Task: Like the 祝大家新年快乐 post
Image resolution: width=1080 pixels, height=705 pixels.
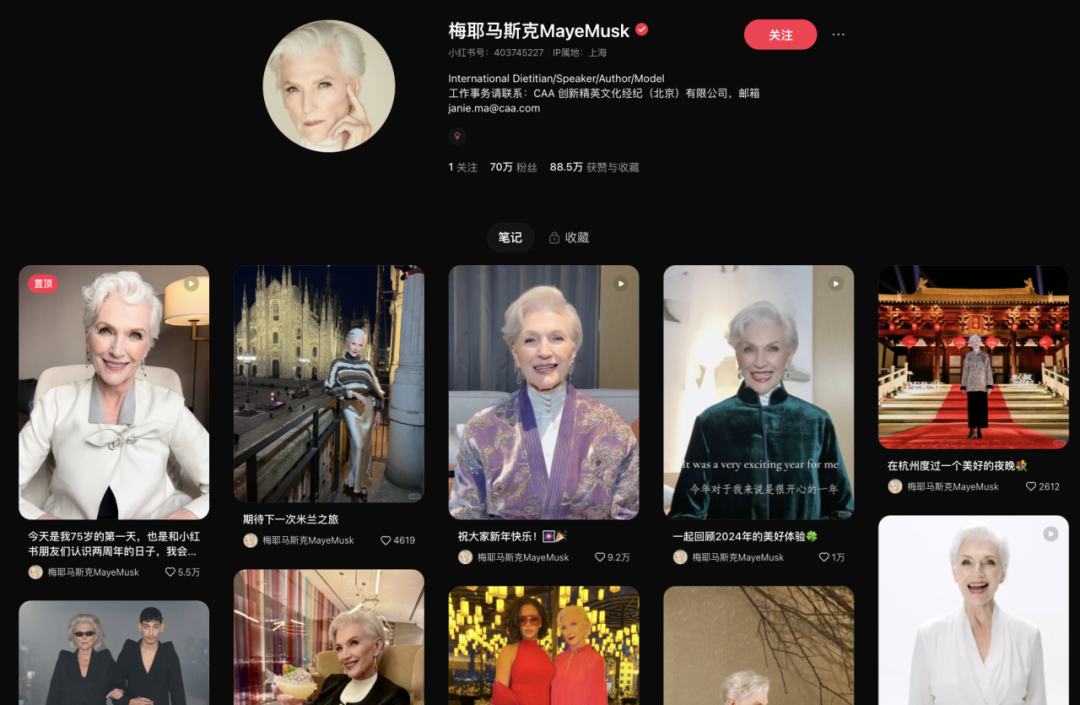Action: [600, 558]
